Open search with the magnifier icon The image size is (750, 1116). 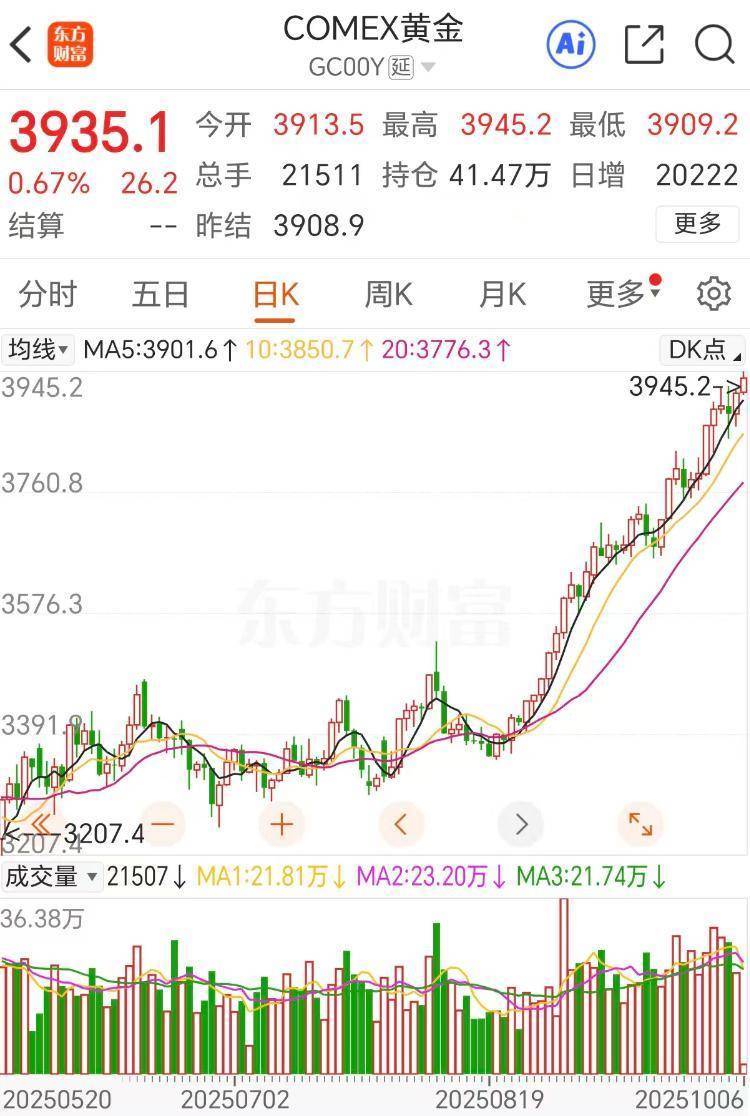click(x=714, y=44)
